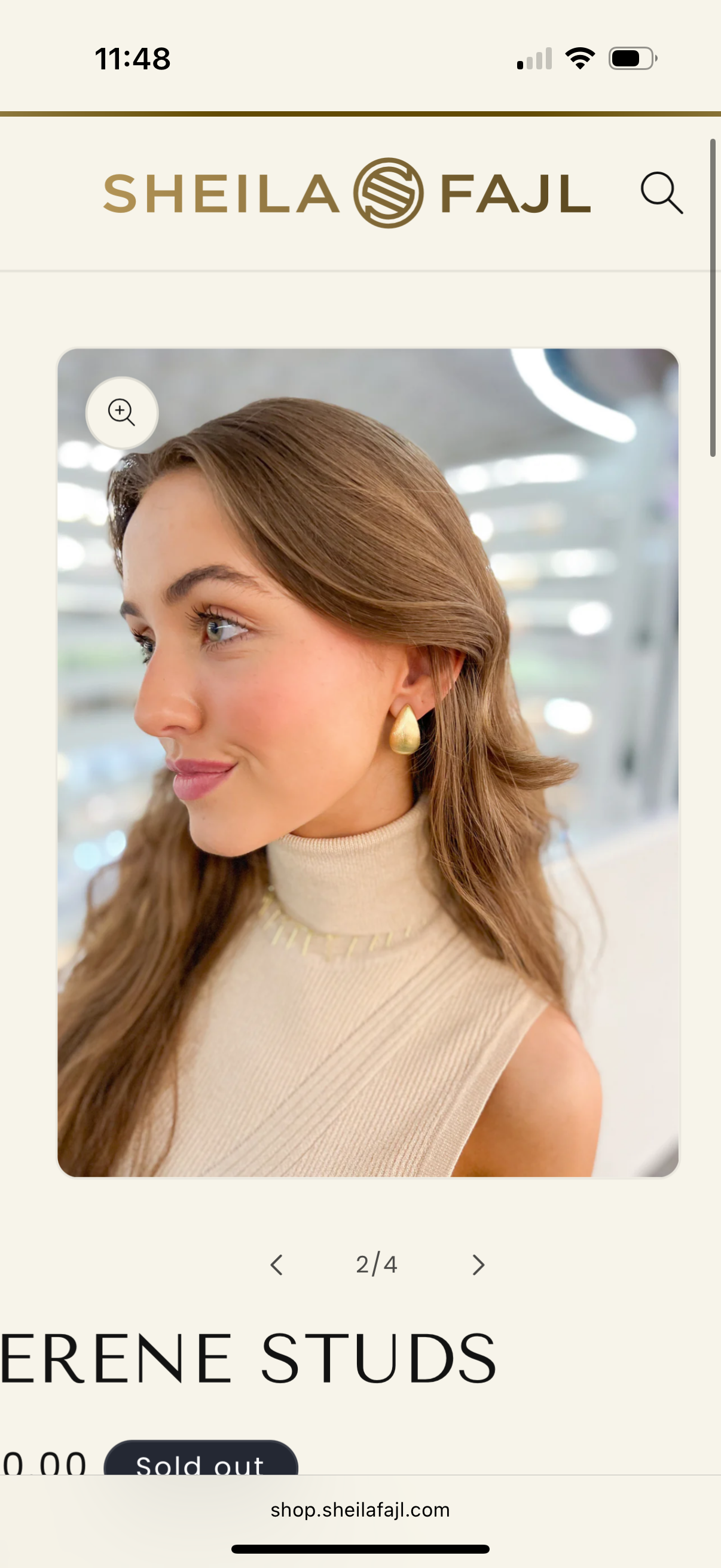Zoom into the product image
Screen dimensions: 721x1568
tap(122, 413)
